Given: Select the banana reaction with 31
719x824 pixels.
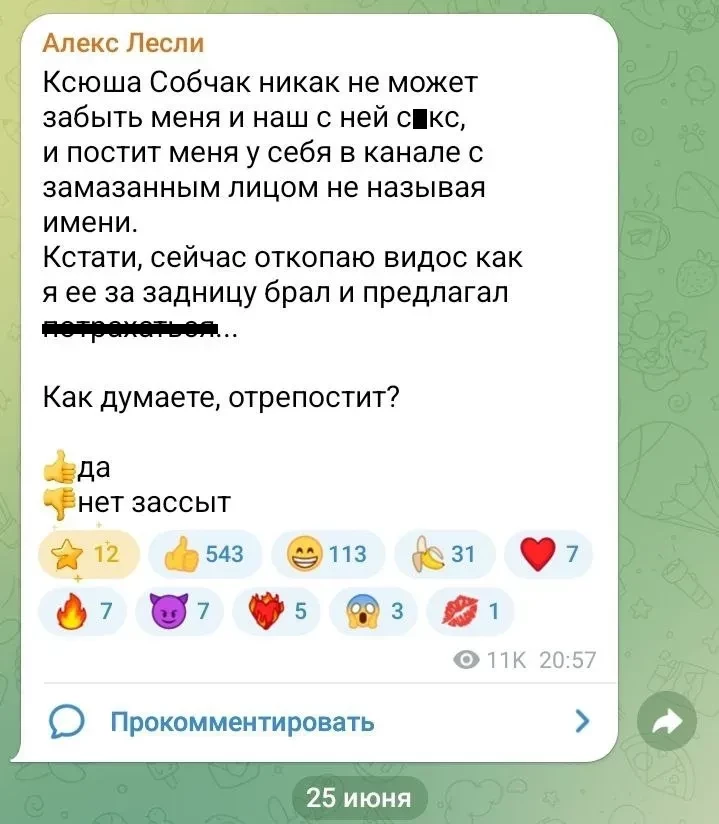Looking at the screenshot, I should click(444, 554).
